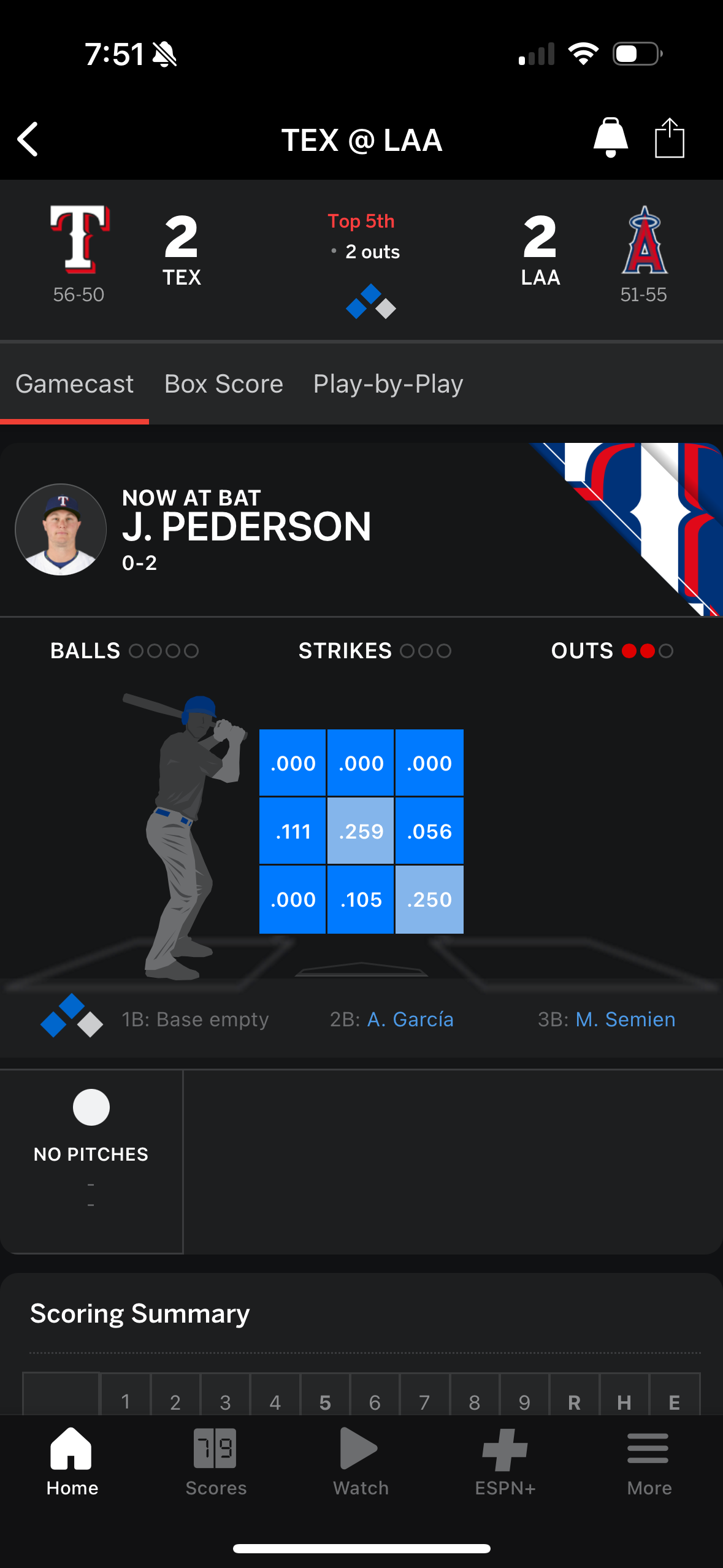
Task: View runner M. Semien on third base
Action: coord(625,1019)
